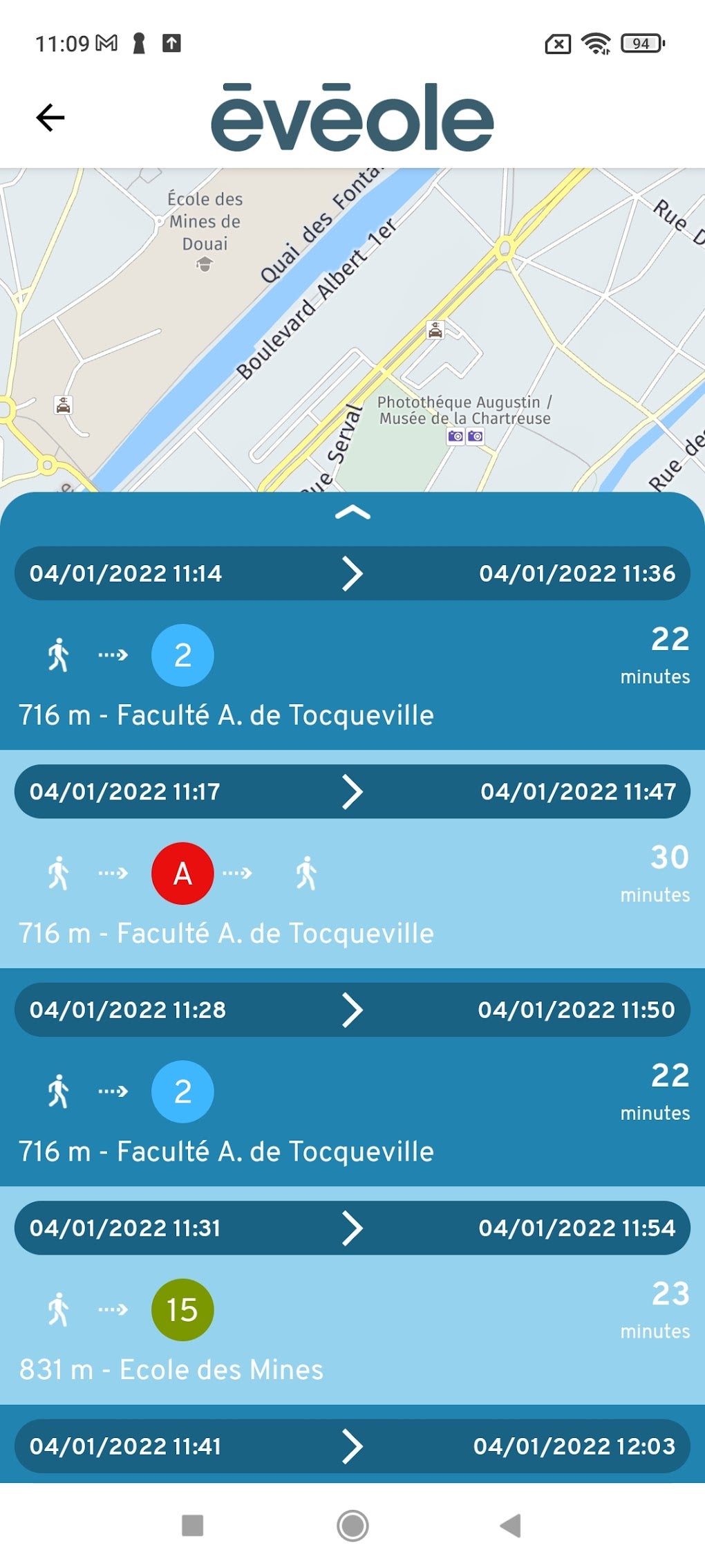Select the 11:17 to 11:47 line A trip
Image resolution: width=705 pixels, height=1568 pixels.
(x=352, y=792)
